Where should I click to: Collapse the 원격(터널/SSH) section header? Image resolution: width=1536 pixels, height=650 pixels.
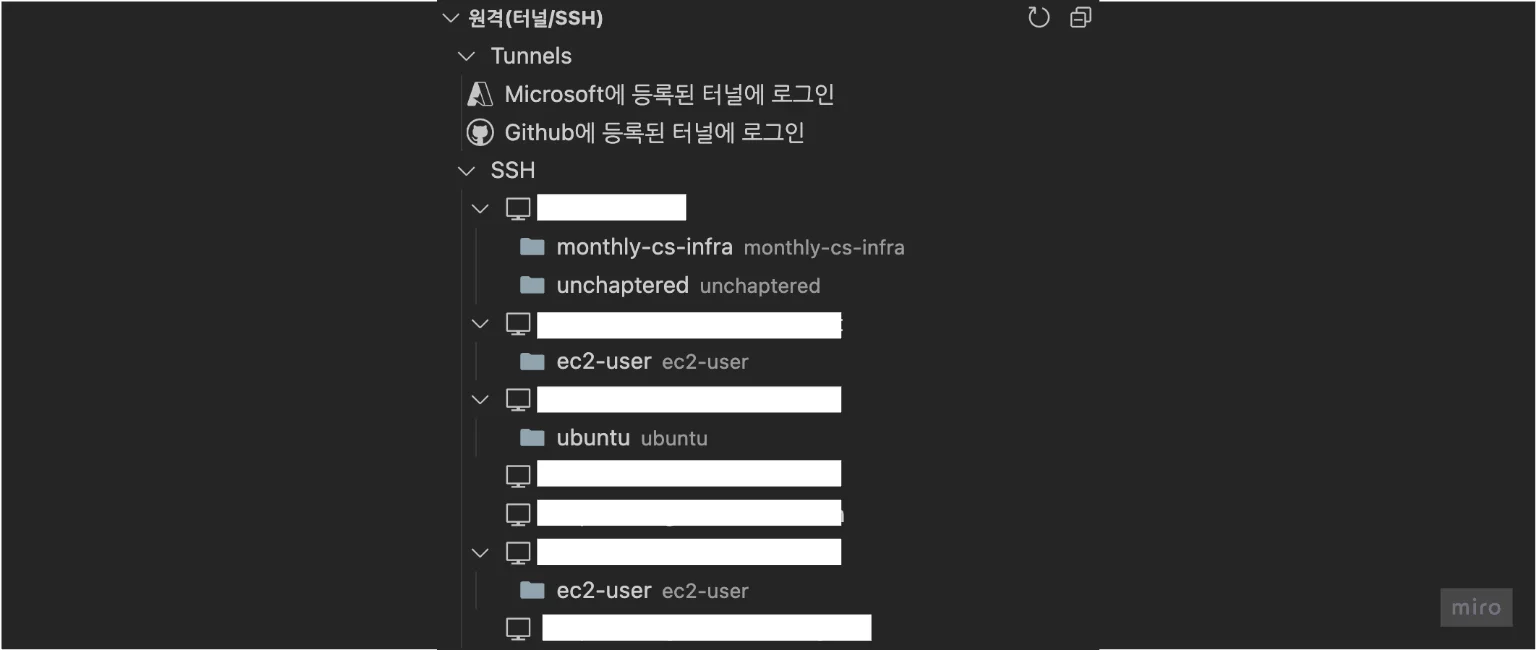pyautogui.click(x=450, y=18)
